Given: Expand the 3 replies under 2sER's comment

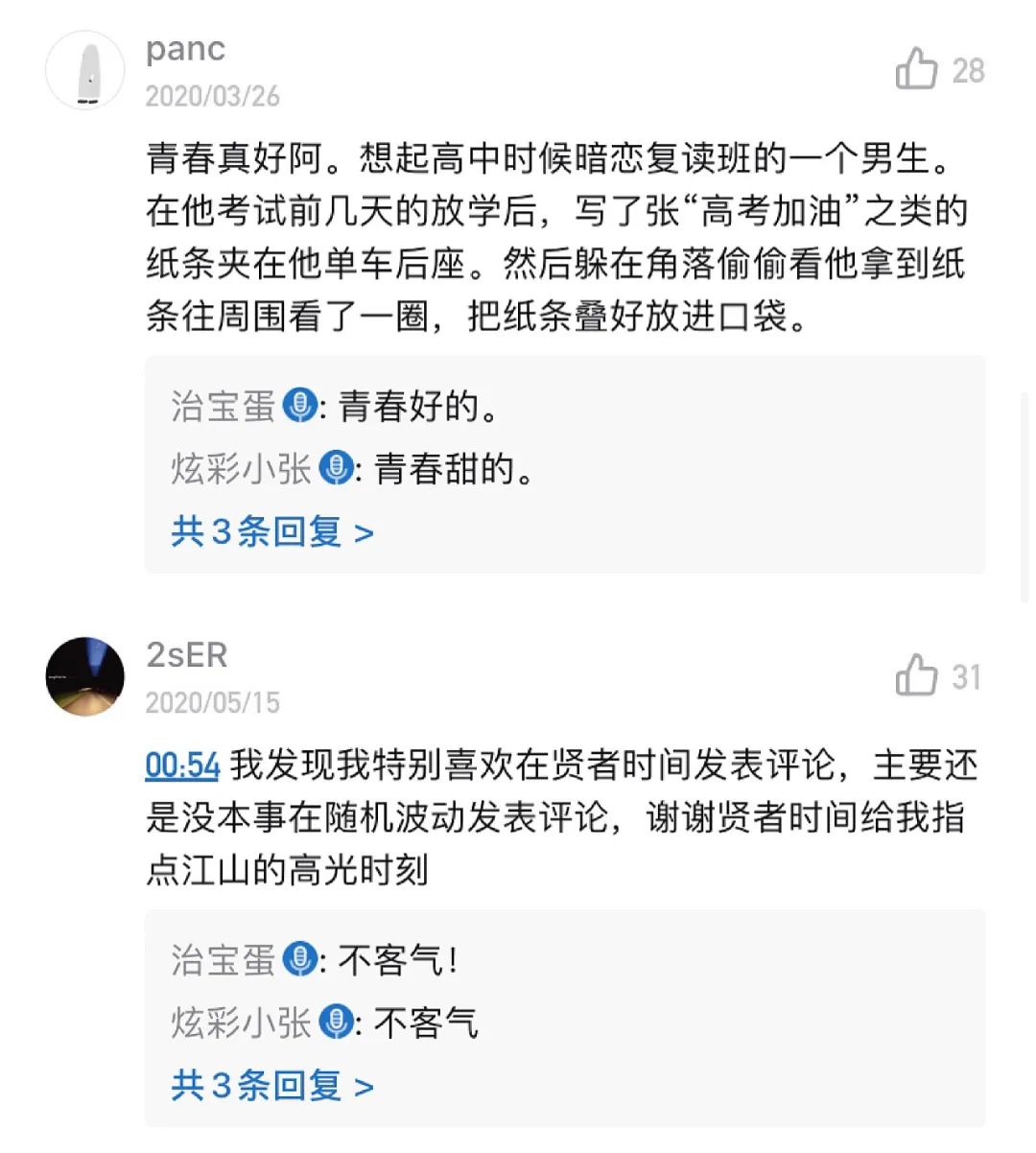Looking at the screenshot, I should coord(272,1086).
